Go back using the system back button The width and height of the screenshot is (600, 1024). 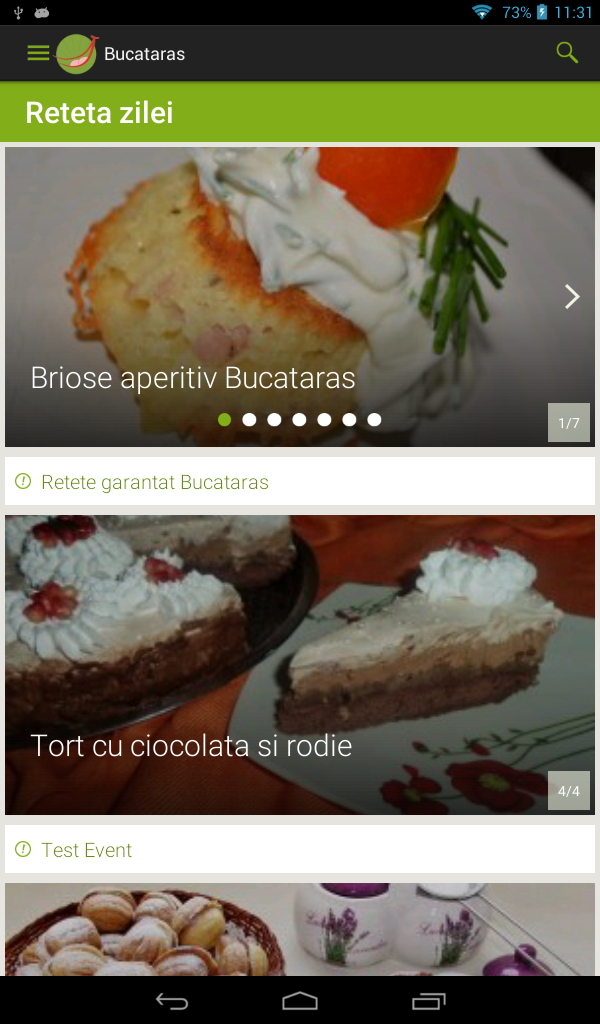172,1001
